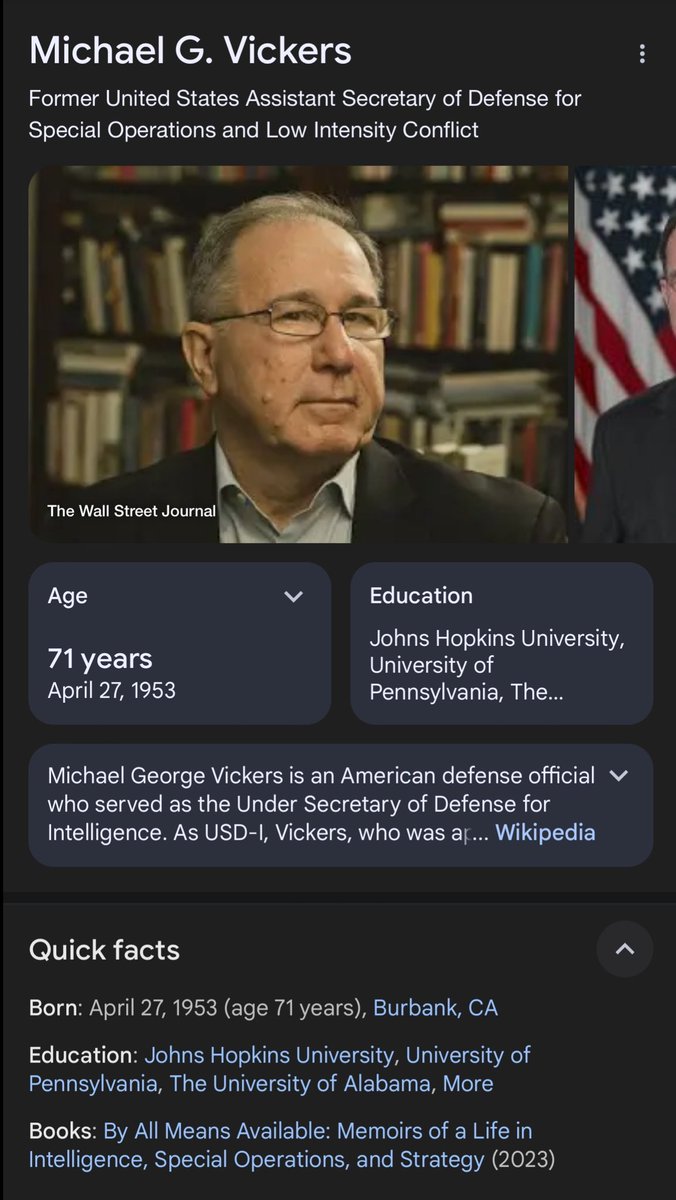Expand the Michael George Vickers description

[x=618, y=776]
